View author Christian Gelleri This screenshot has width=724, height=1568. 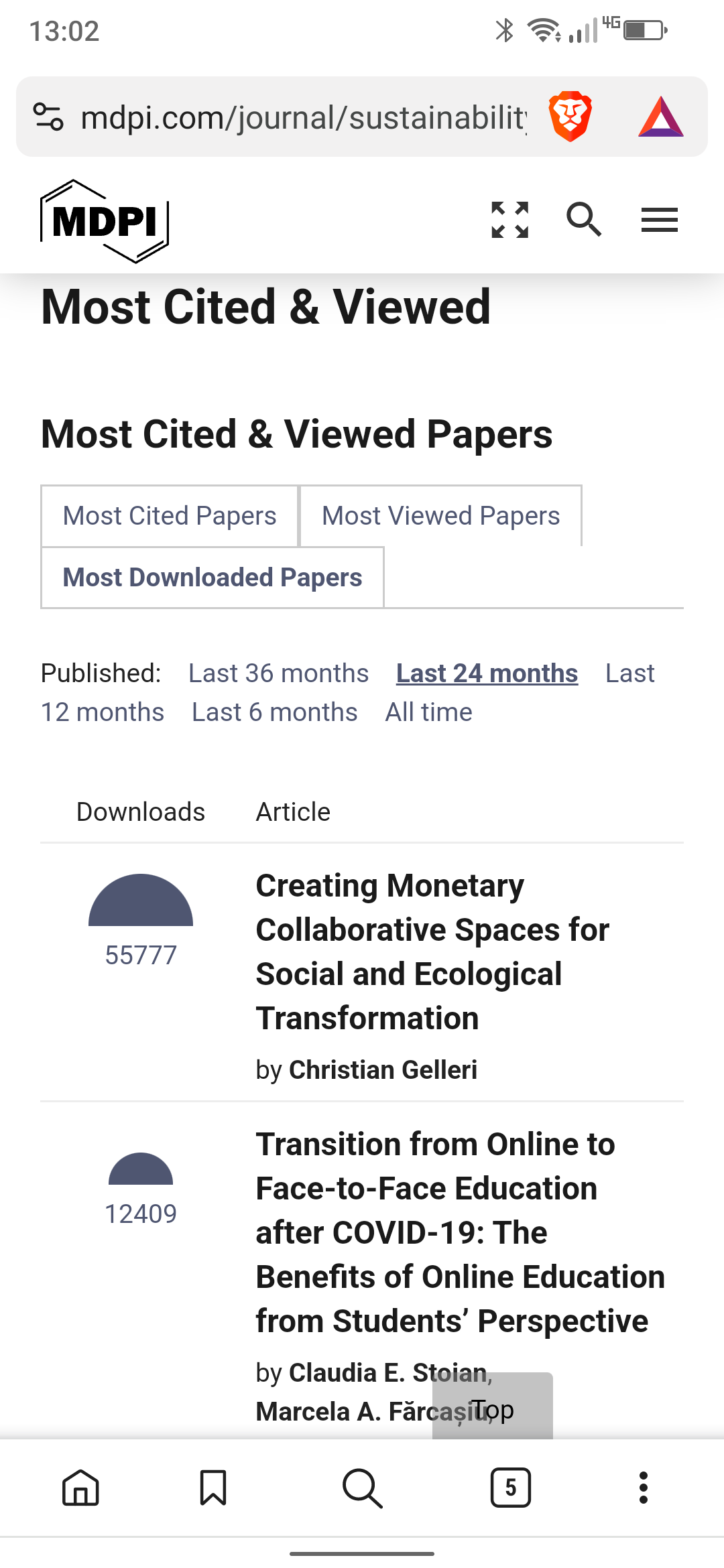click(x=383, y=1070)
